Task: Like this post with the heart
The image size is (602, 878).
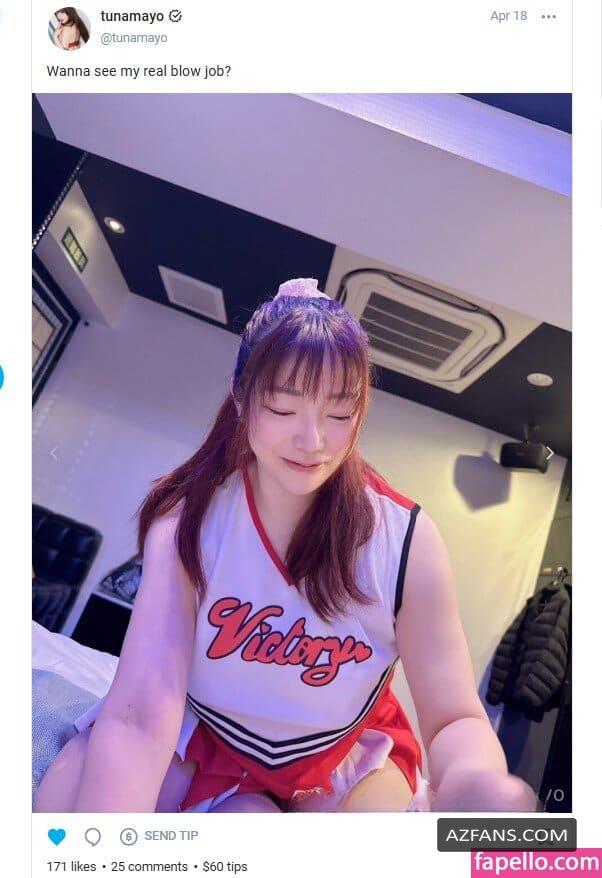Action: point(57,836)
